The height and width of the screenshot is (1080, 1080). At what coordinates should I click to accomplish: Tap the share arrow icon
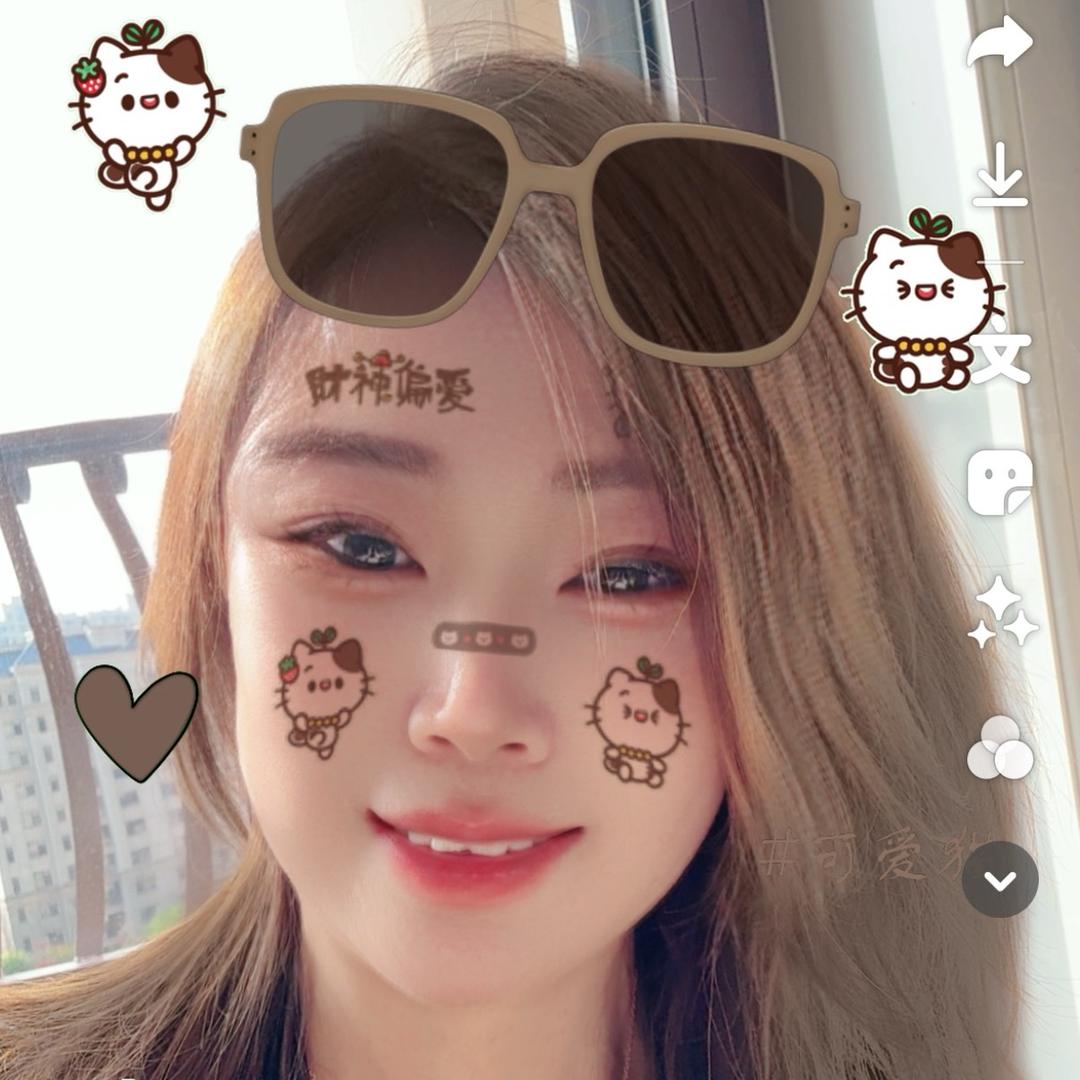tap(999, 44)
